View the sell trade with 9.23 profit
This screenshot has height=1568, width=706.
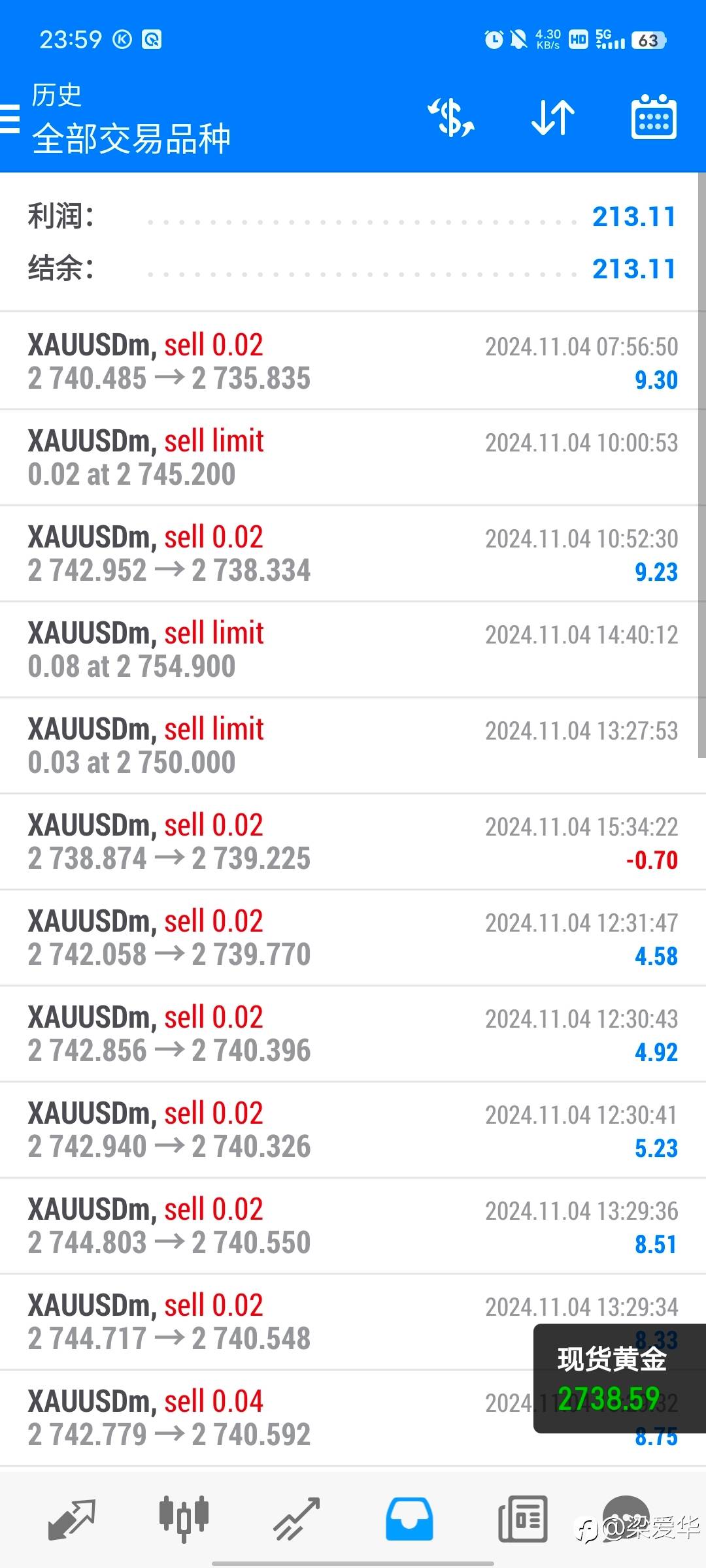click(x=353, y=553)
